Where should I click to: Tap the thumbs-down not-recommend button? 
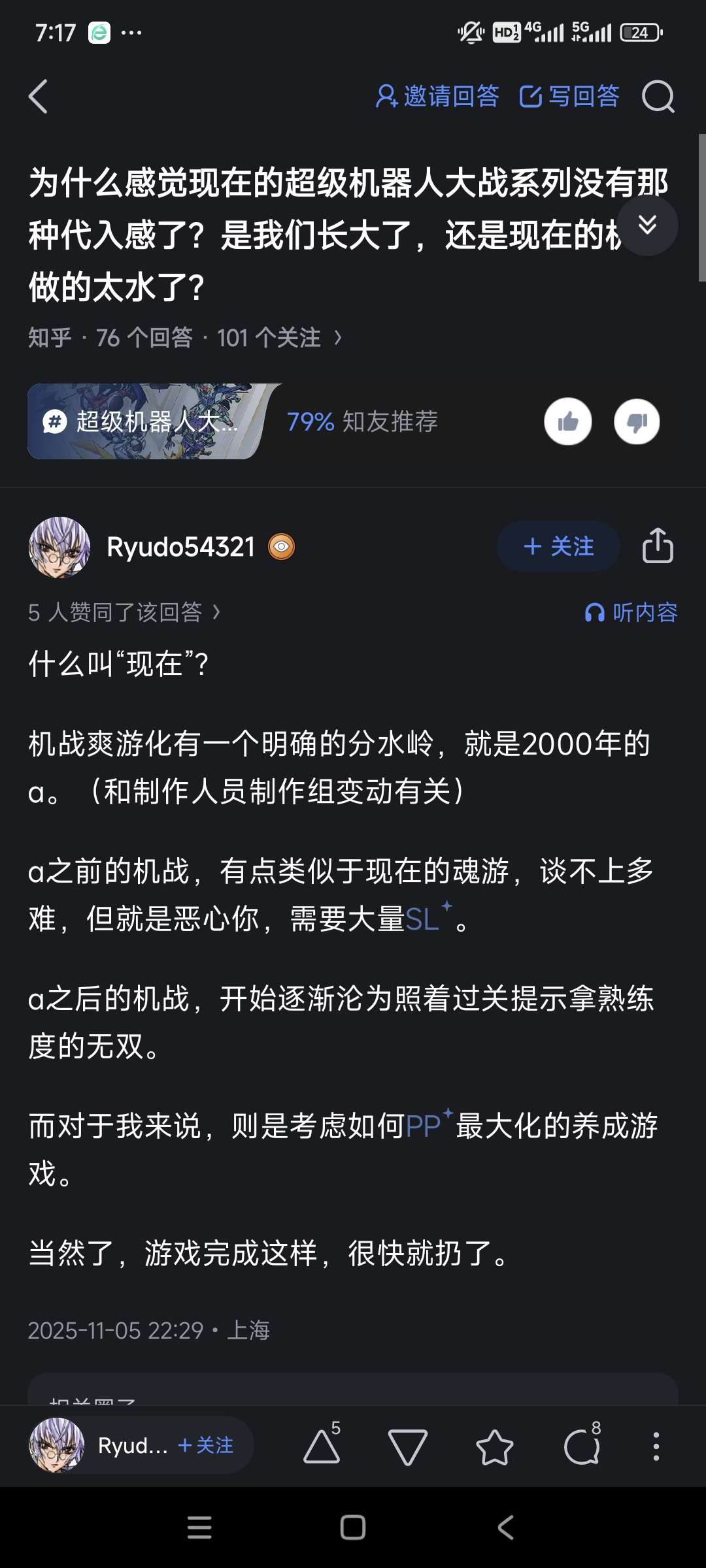637,422
